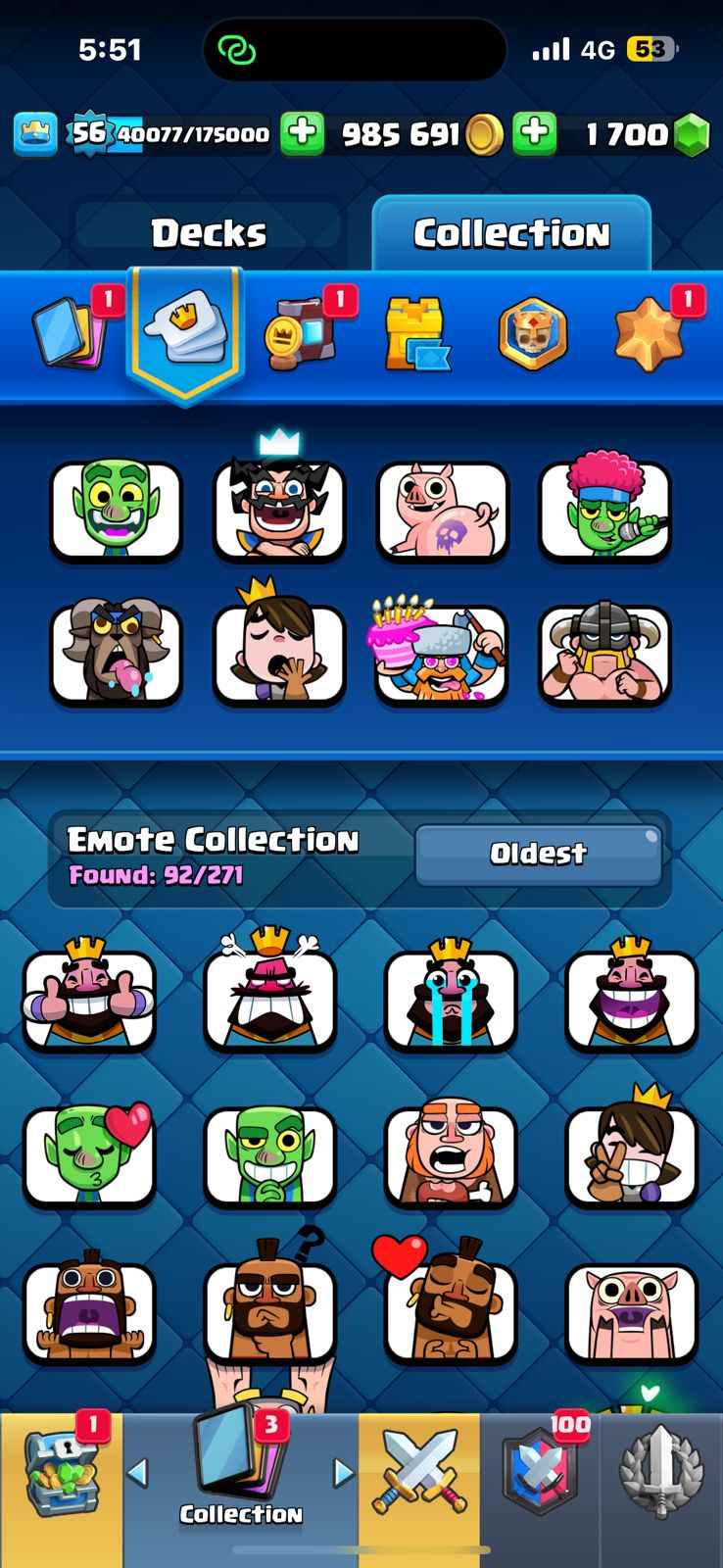Image resolution: width=723 pixels, height=1568 pixels.
Task: Switch to the Decks tab
Action: coord(208,233)
